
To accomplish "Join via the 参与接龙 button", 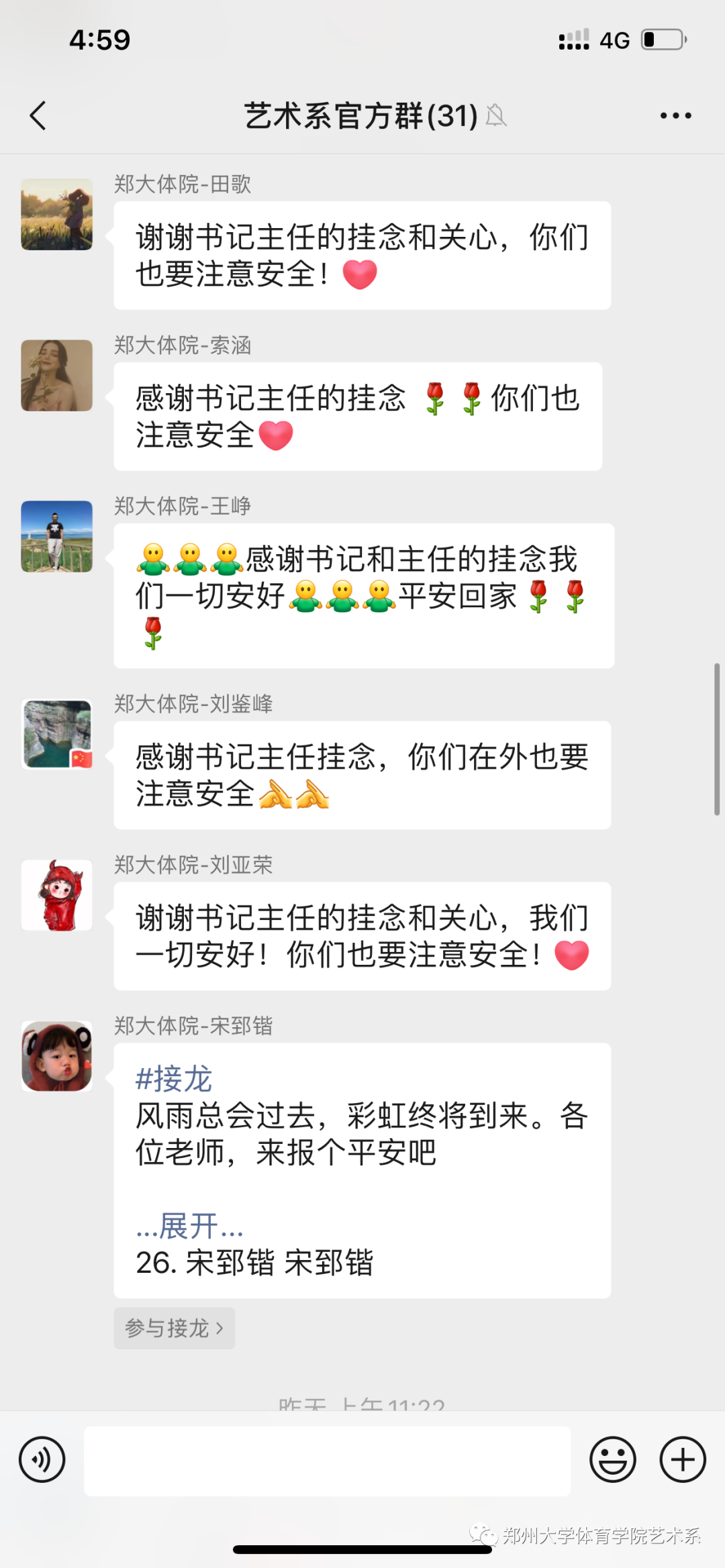I will (174, 1328).
